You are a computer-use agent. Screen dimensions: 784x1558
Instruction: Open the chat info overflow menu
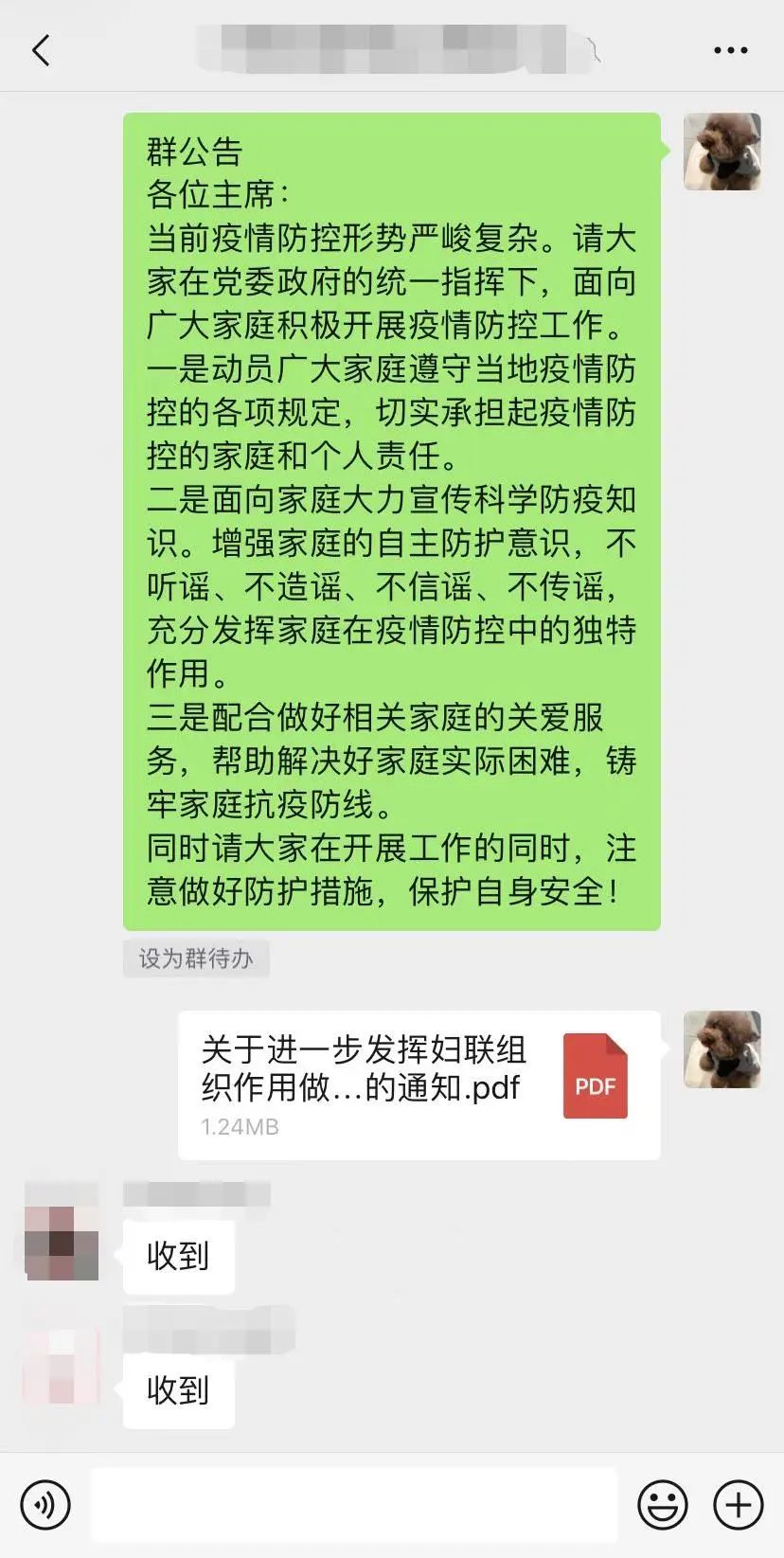tap(730, 50)
